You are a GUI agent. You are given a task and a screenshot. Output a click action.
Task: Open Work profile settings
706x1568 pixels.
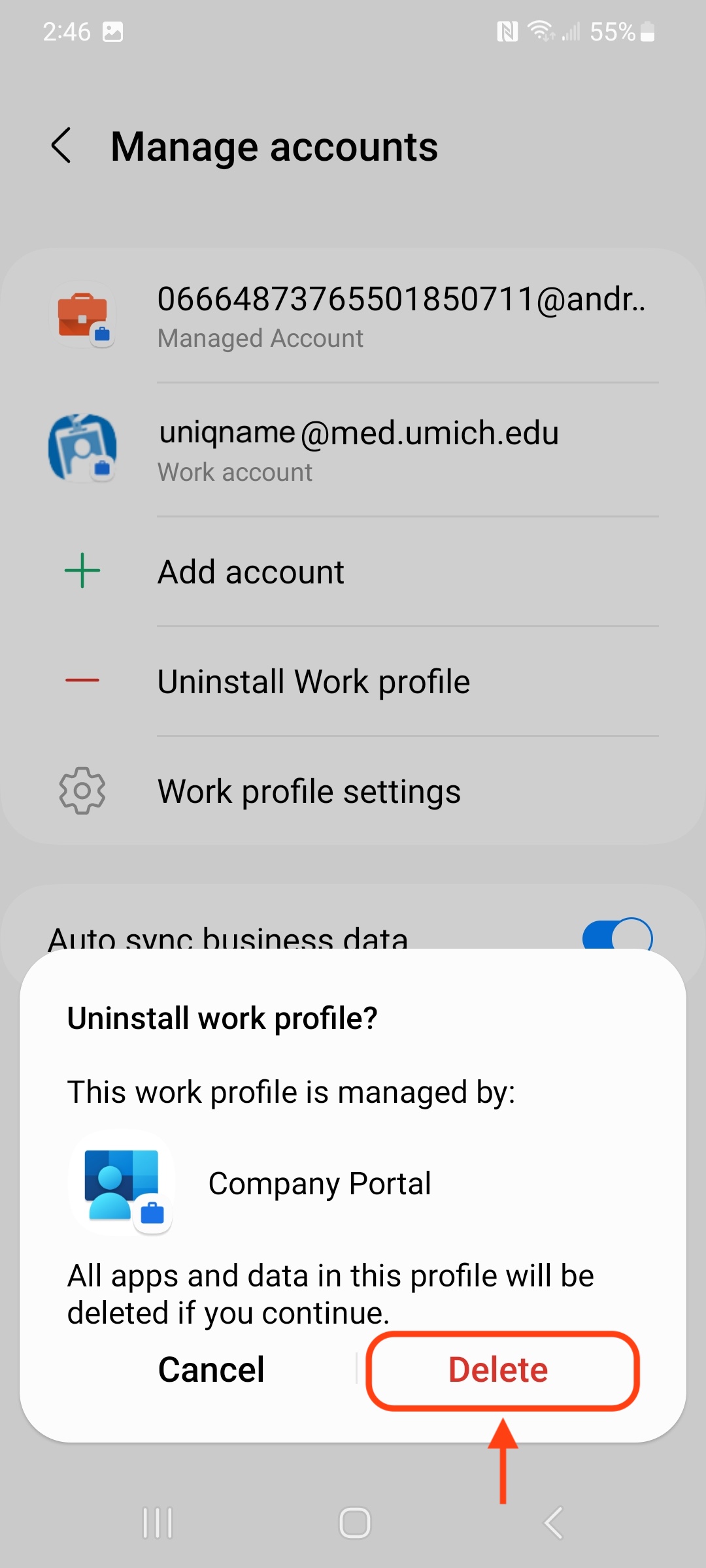[x=309, y=792]
